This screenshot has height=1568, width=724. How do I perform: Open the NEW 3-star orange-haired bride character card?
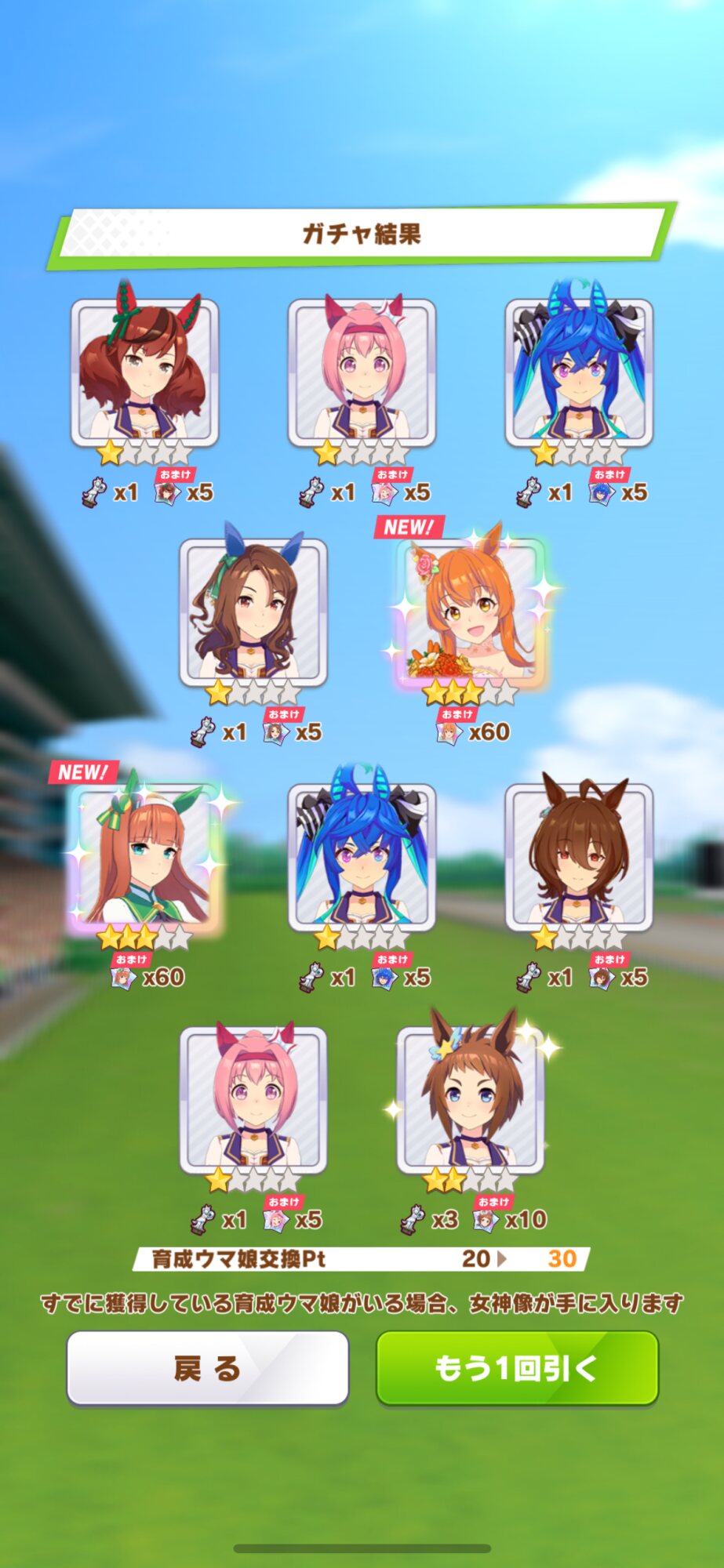[x=471, y=610]
